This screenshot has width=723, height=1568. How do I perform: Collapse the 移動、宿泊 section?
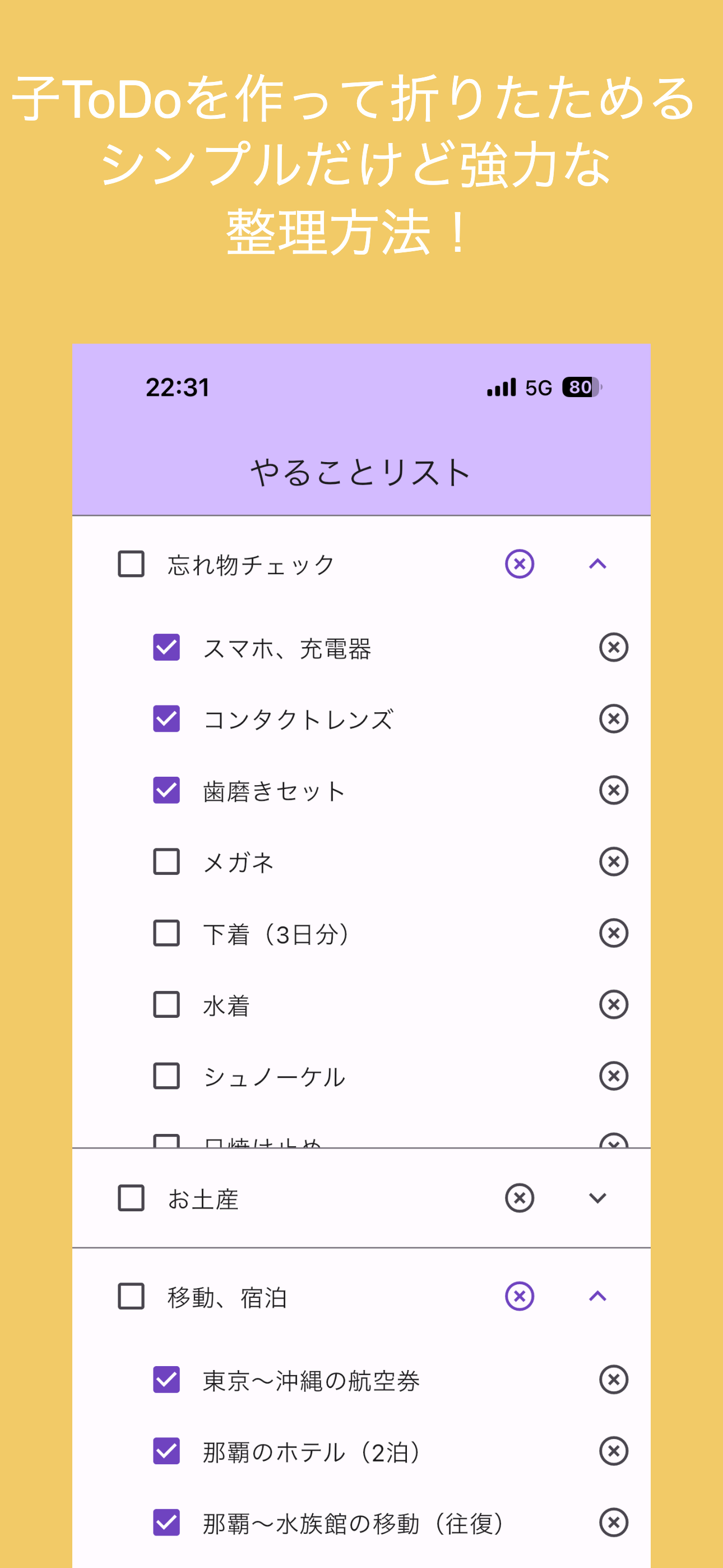pos(598,1296)
